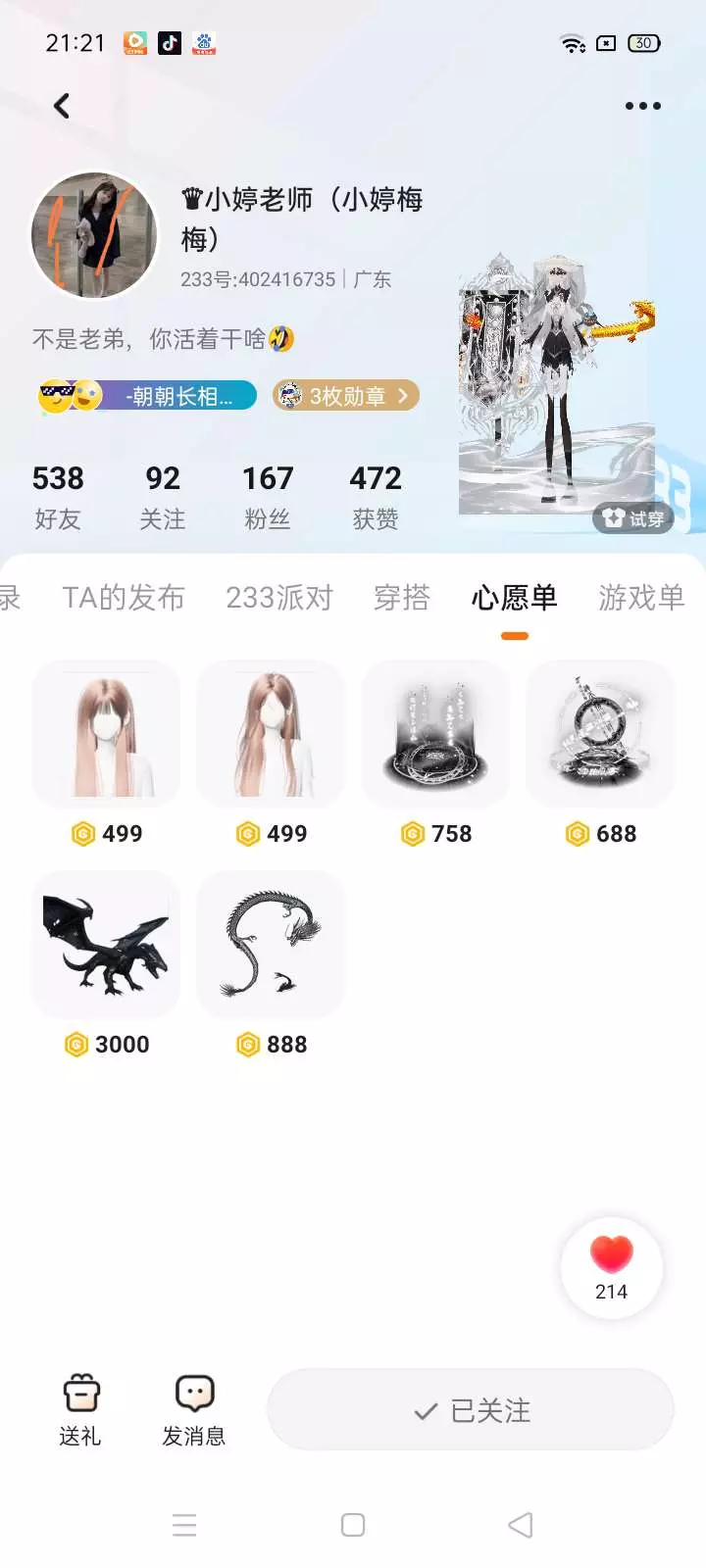Open the 688-coin wishlist item
706x1568 pixels.
pos(600,755)
